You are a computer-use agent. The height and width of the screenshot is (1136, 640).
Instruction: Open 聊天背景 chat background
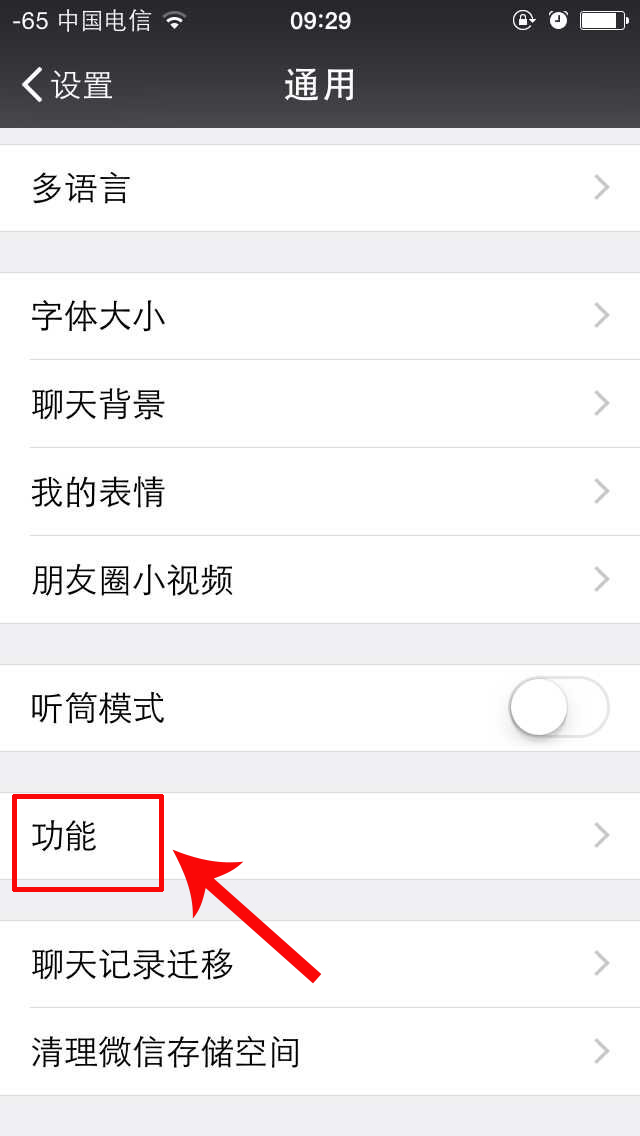(x=320, y=404)
